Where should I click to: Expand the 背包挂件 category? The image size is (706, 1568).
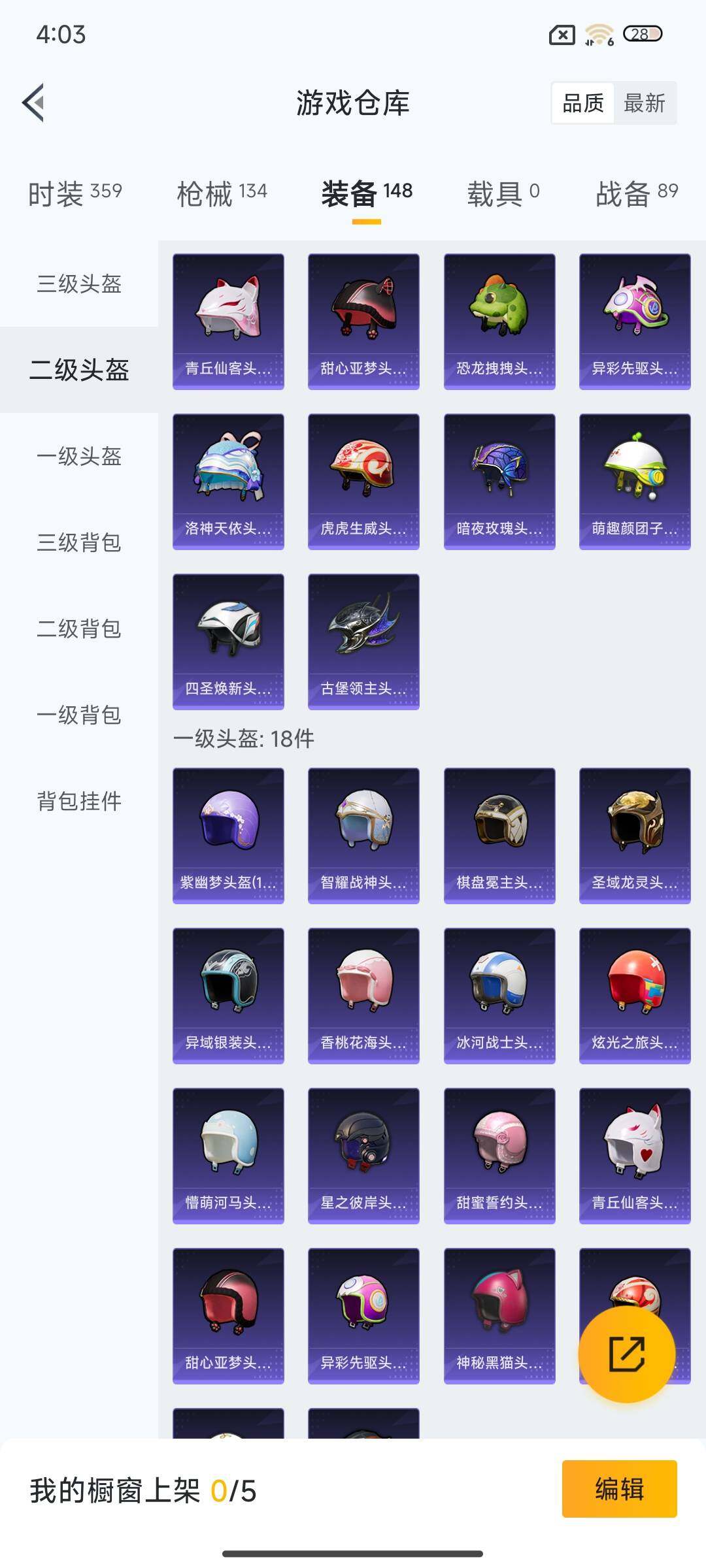(78, 804)
